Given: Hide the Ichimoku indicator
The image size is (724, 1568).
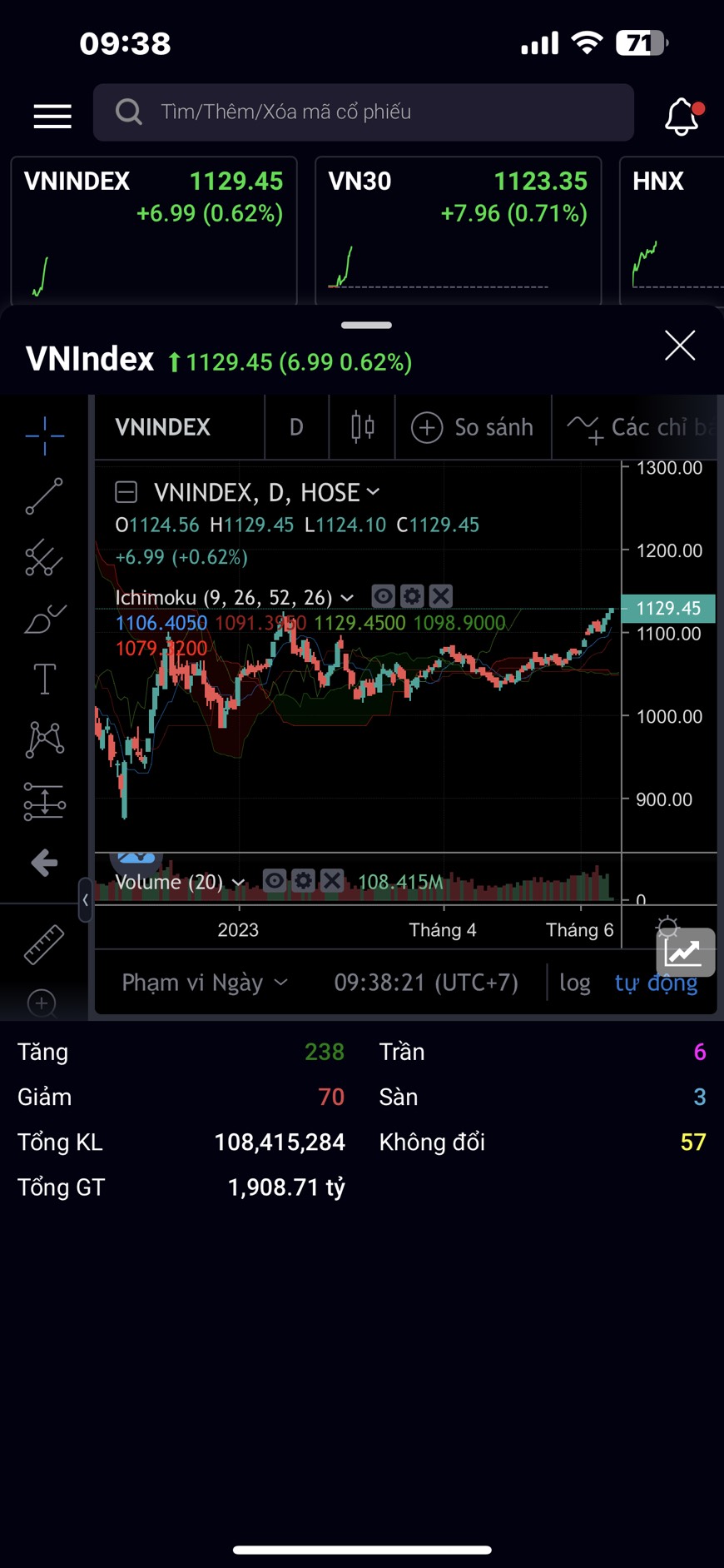Looking at the screenshot, I should 383,596.
